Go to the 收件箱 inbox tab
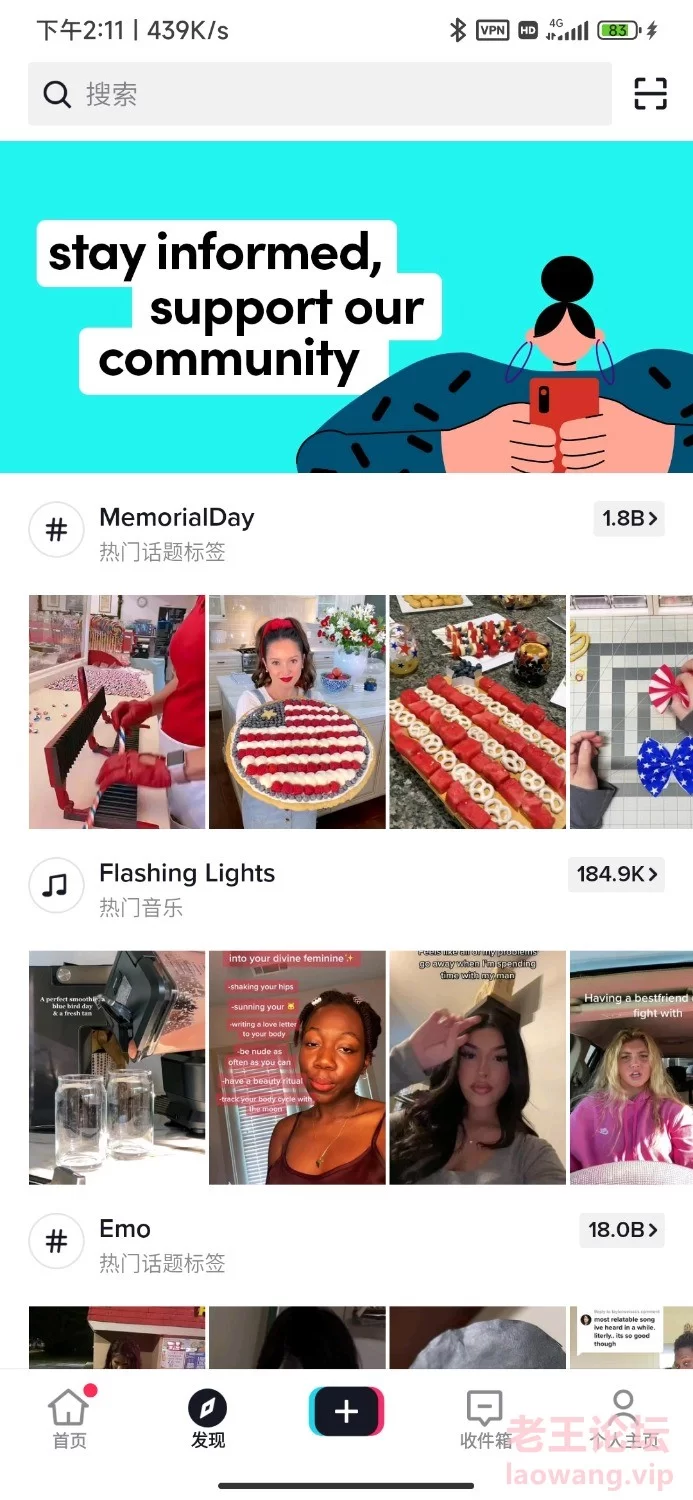 tap(485, 1419)
